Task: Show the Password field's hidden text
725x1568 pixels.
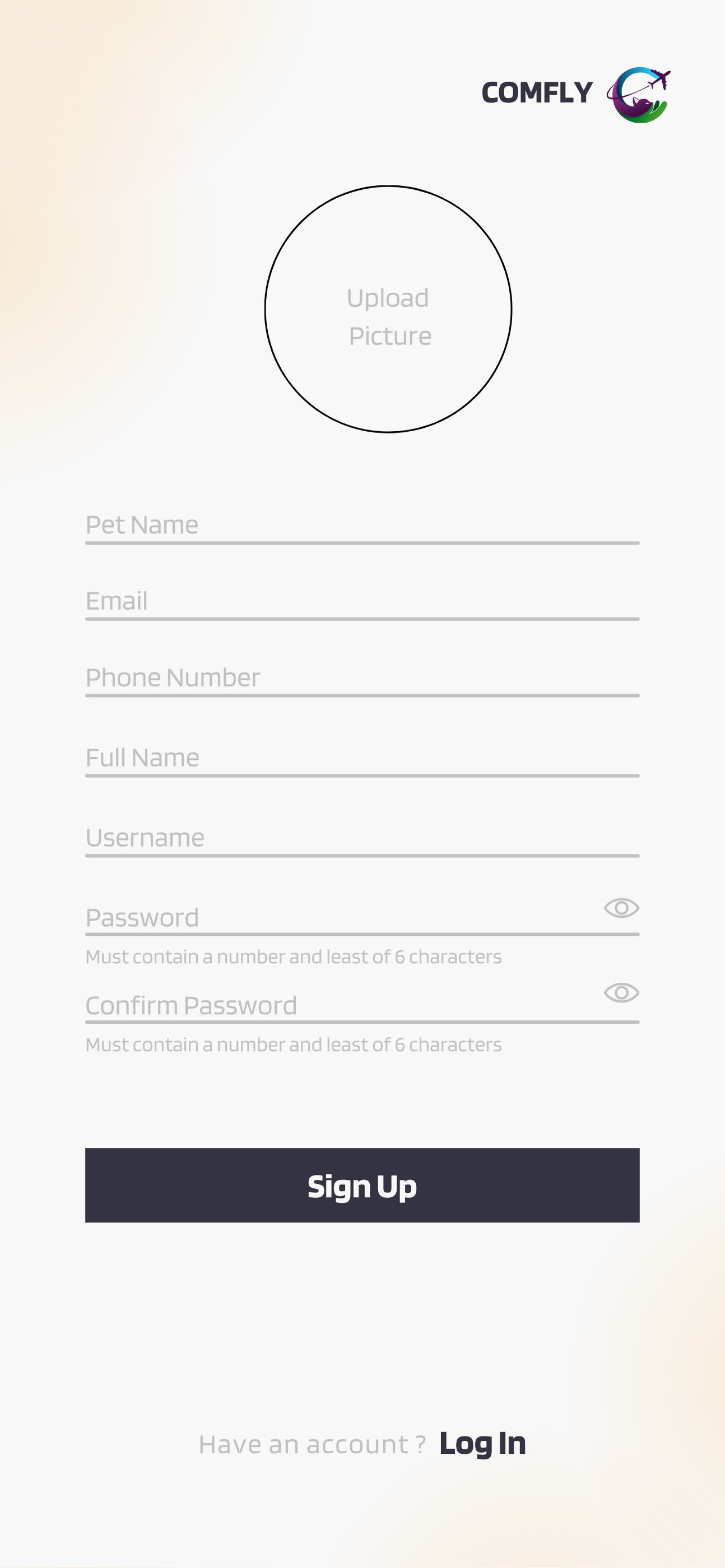Action: point(621,908)
